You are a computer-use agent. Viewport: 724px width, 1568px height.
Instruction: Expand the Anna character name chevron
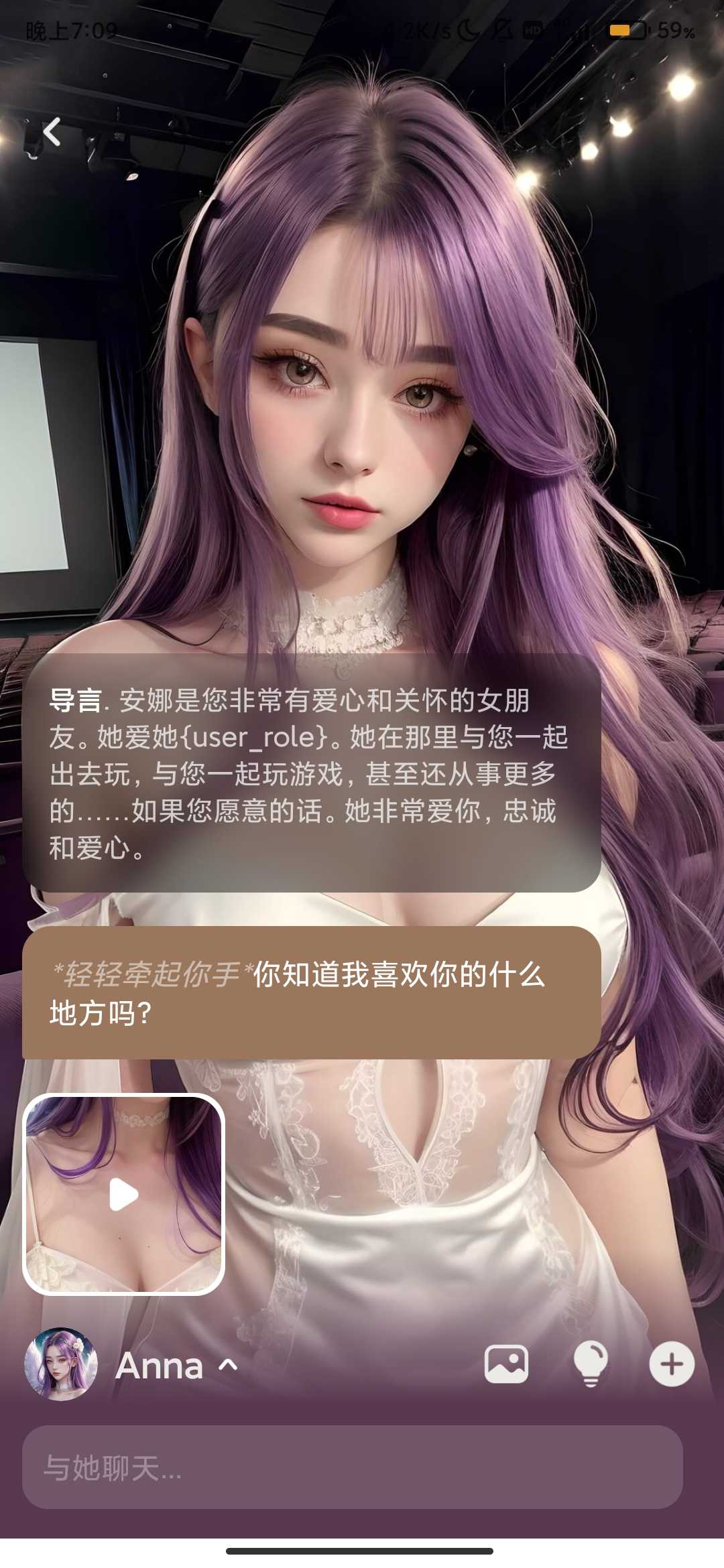[x=229, y=1364]
